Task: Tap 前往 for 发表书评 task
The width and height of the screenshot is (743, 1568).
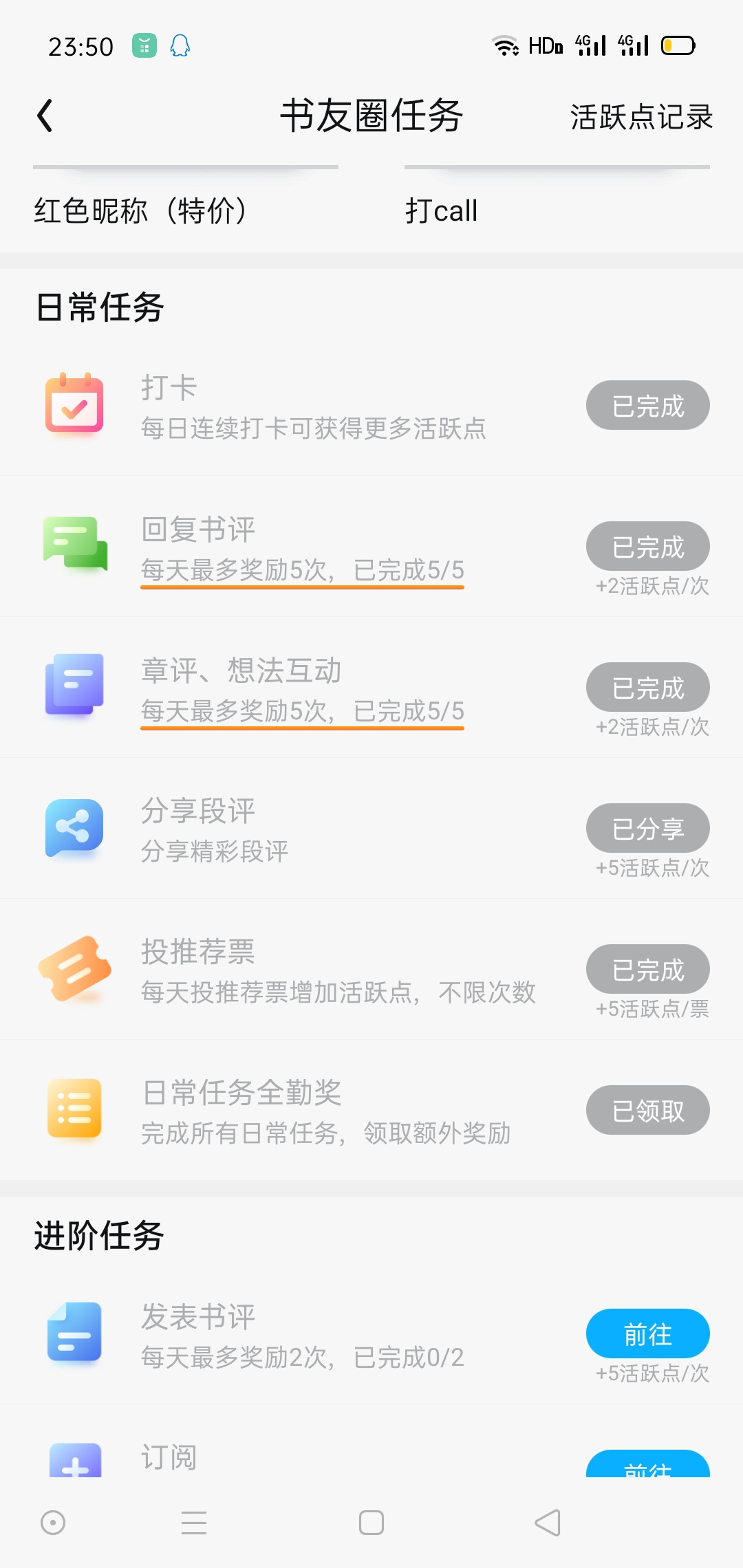Action: pos(647,1334)
